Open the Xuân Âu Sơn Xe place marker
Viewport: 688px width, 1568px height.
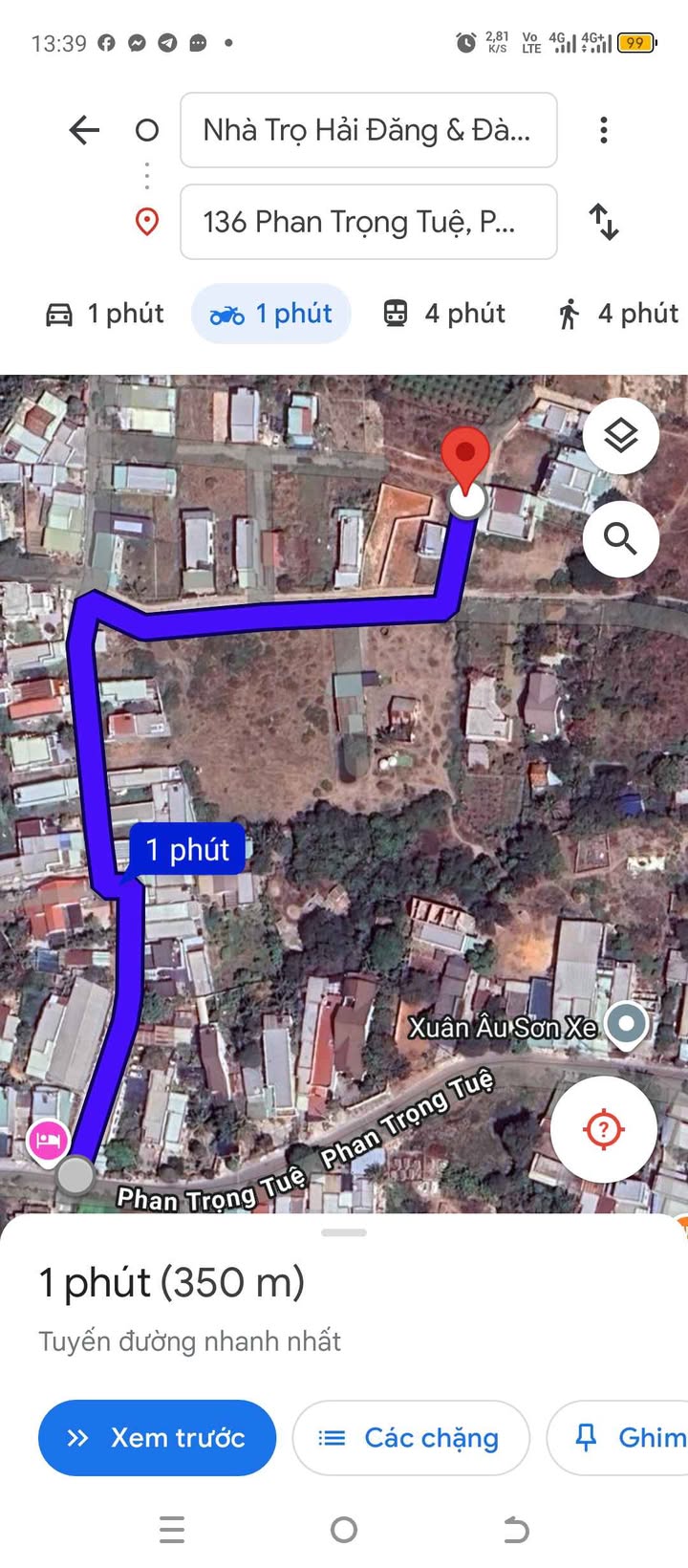click(627, 1024)
